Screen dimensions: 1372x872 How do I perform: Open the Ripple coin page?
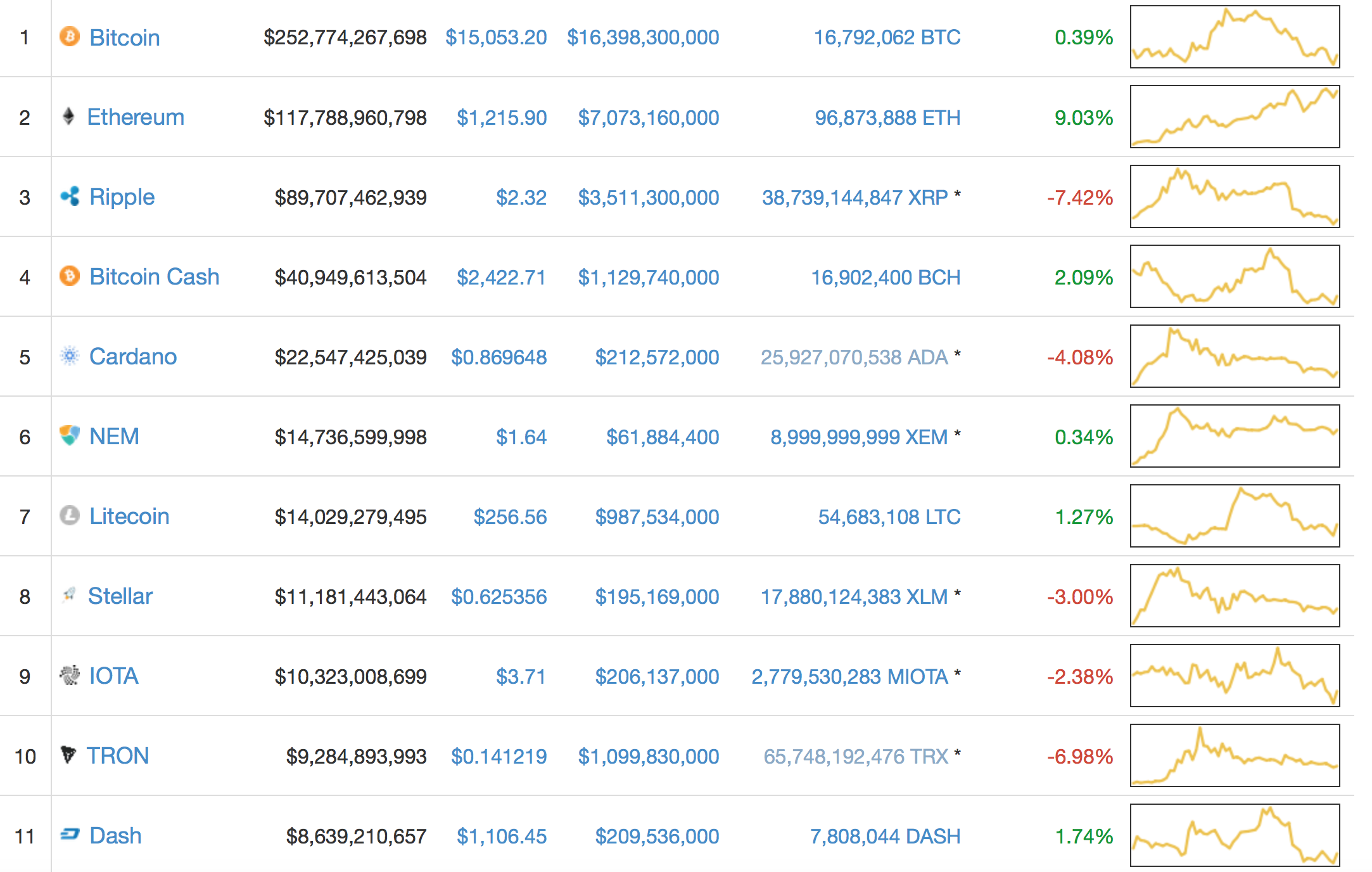[122, 197]
